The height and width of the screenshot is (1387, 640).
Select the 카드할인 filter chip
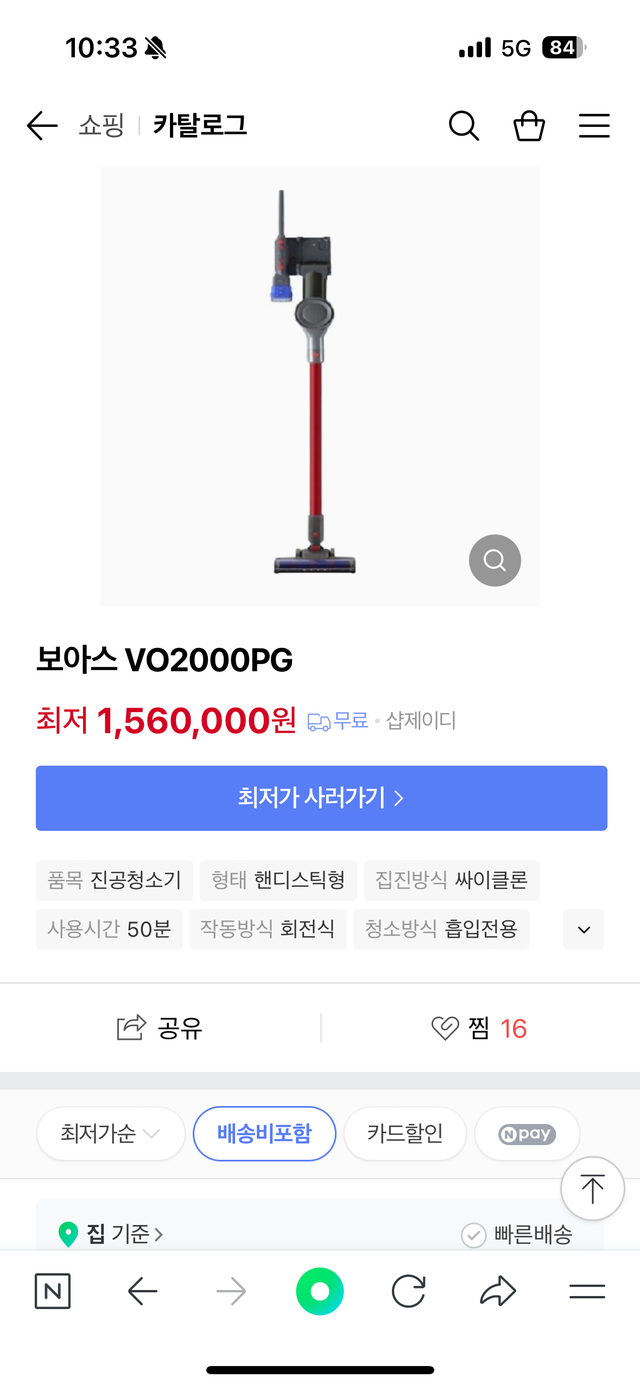[x=404, y=1134]
